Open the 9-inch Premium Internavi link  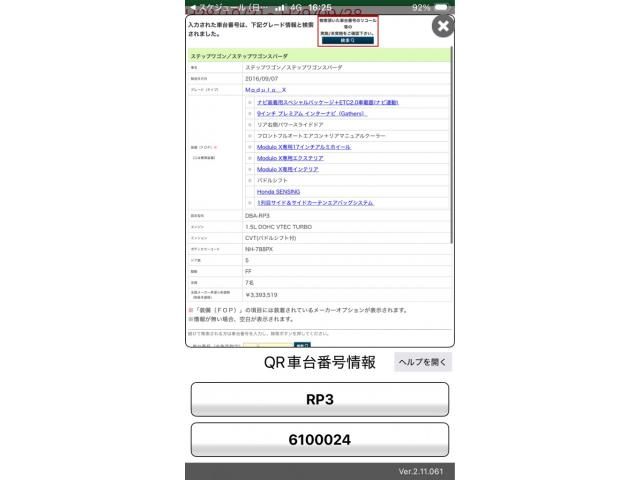[312, 113]
